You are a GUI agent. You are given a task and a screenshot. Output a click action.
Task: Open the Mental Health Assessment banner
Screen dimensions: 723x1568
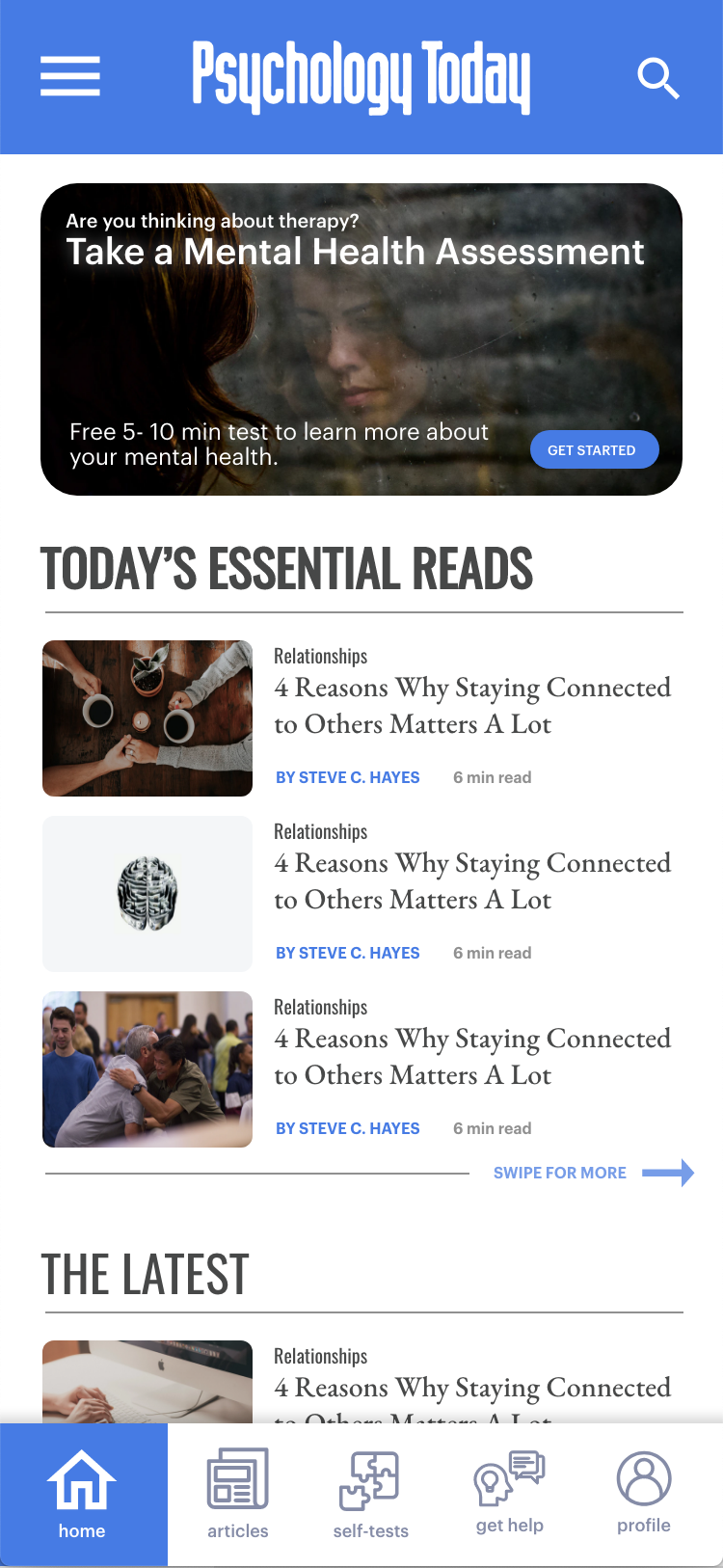click(x=361, y=339)
